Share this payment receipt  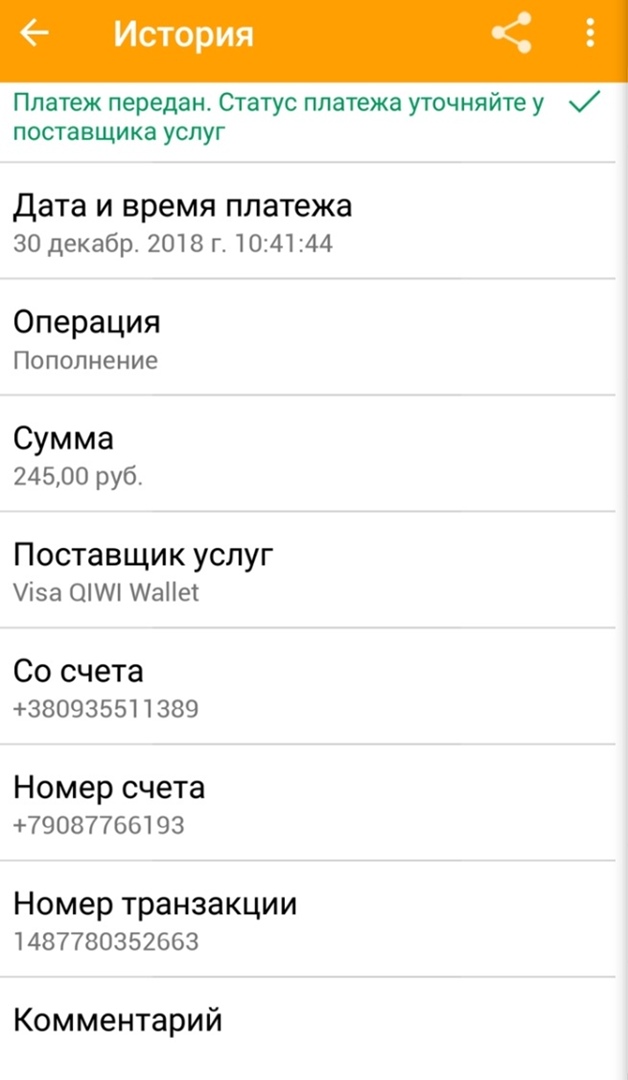tap(511, 34)
